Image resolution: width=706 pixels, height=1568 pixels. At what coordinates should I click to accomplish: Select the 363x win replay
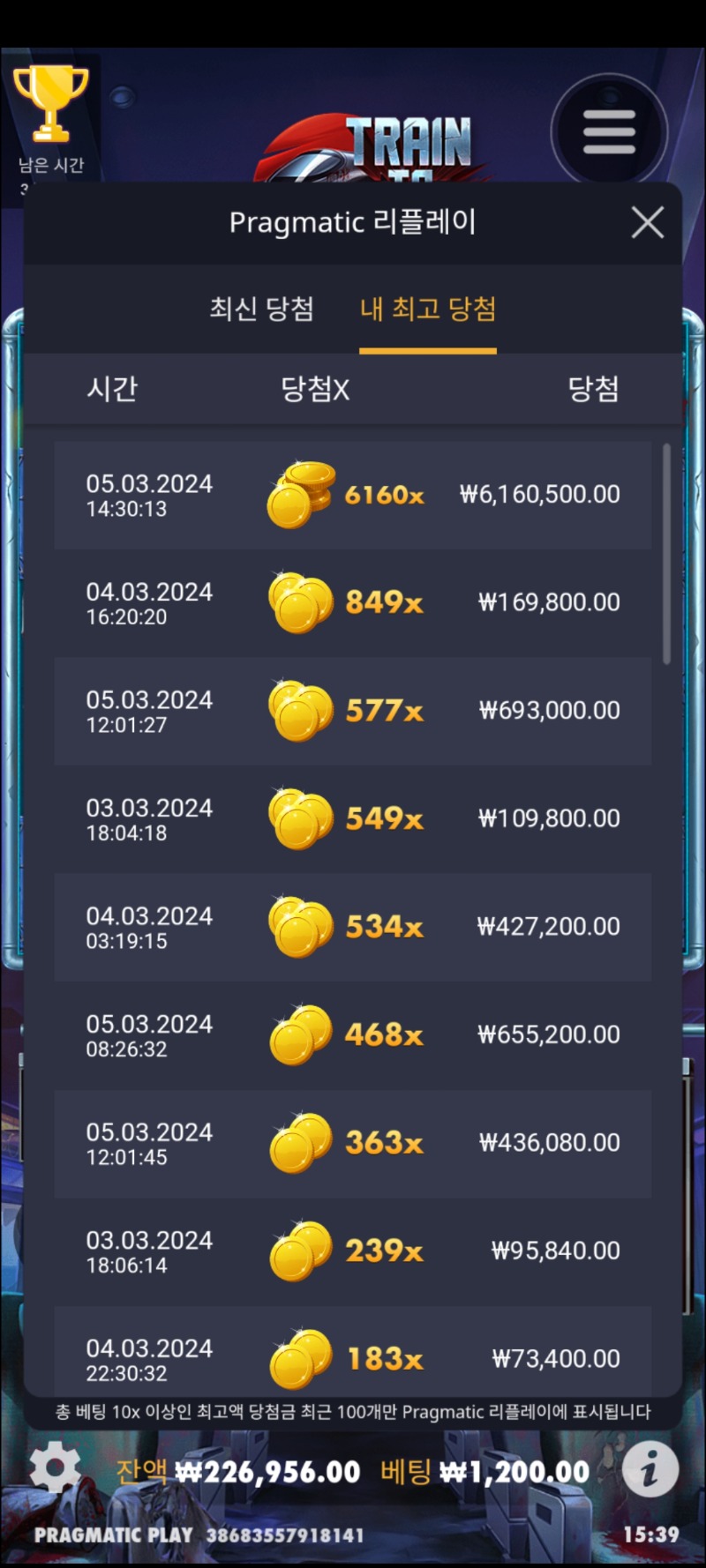[x=353, y=1143]
